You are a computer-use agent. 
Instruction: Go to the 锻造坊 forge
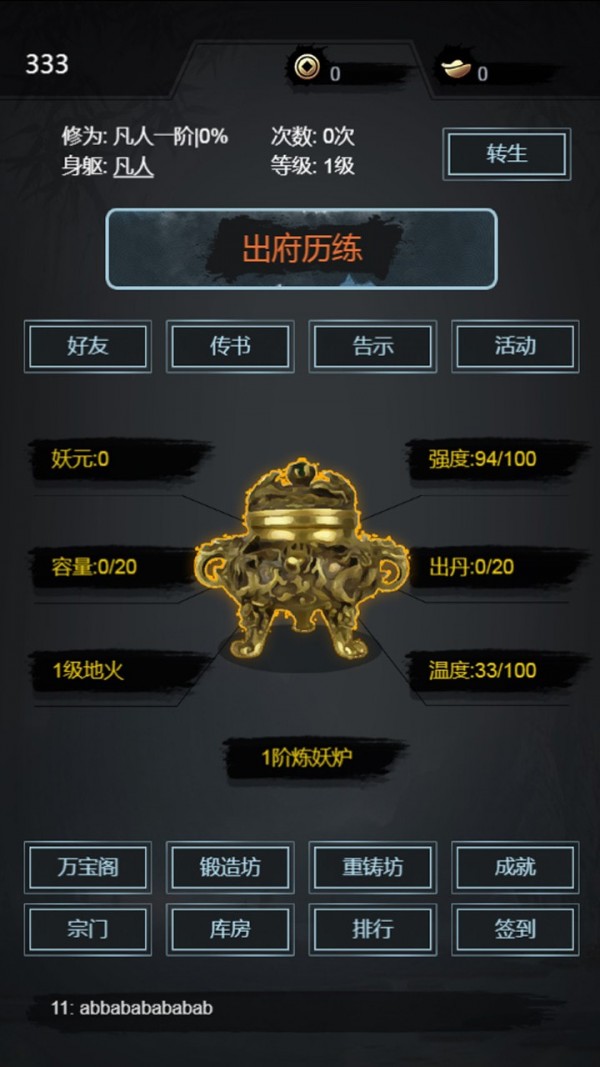coord(230,867)
